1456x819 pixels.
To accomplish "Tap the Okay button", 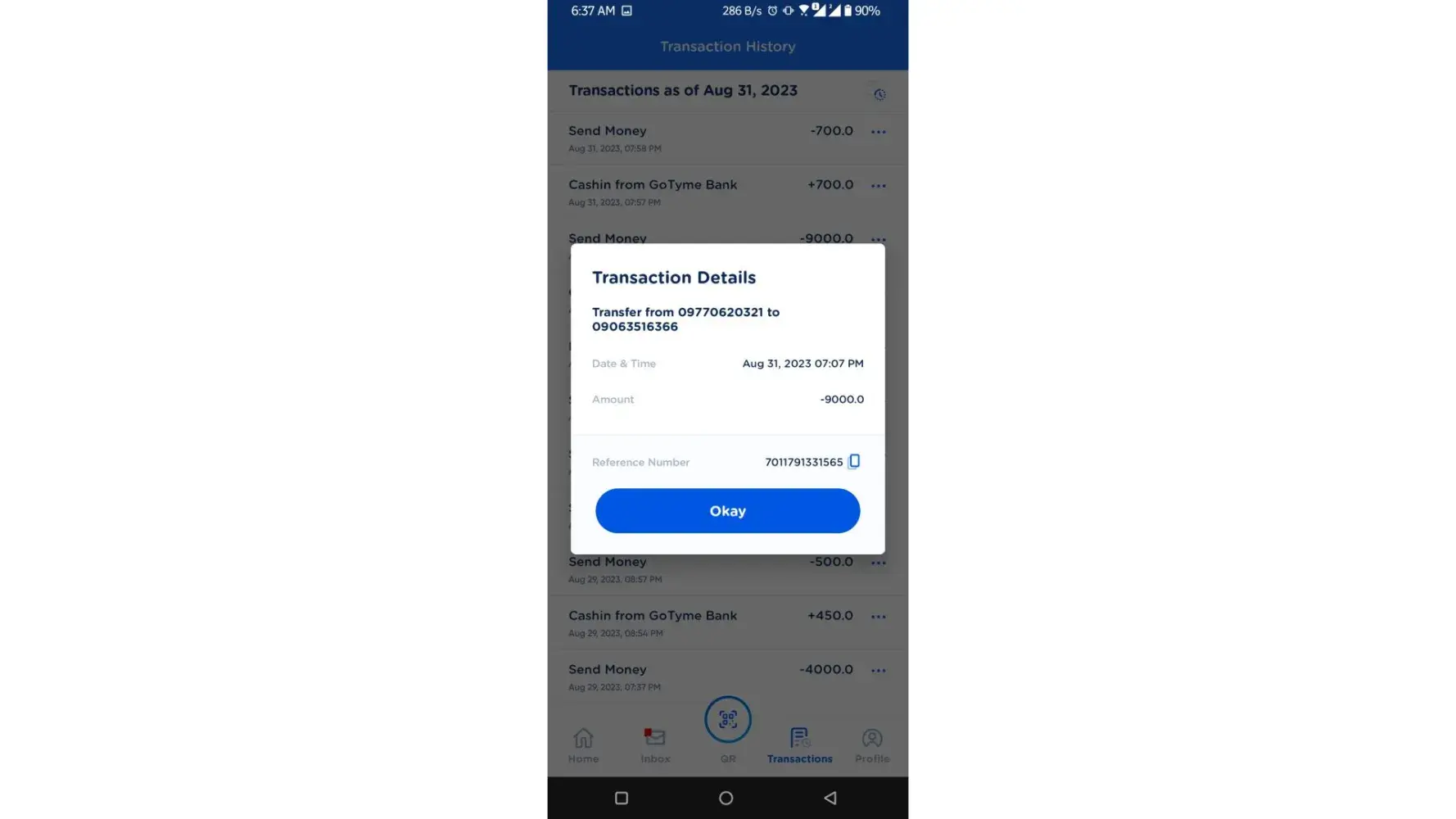I will 727,511.
